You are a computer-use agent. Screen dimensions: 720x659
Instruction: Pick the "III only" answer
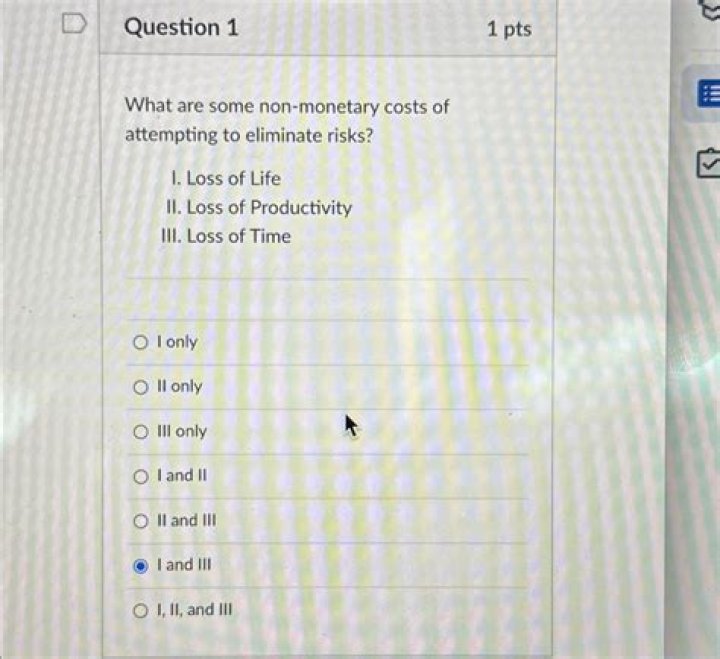141,432
